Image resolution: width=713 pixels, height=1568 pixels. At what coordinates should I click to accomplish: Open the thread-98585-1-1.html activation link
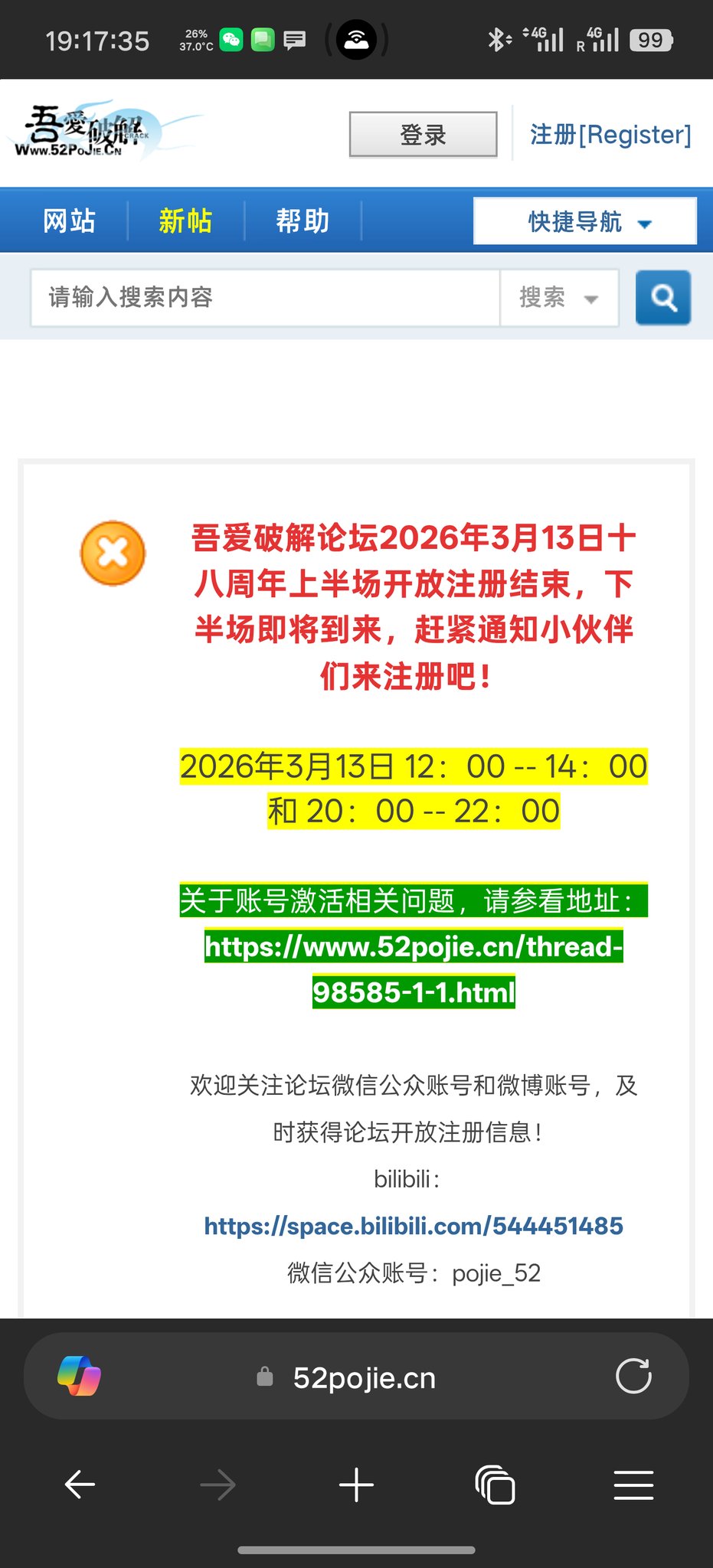pyautogui.click(x=414, y=969)
